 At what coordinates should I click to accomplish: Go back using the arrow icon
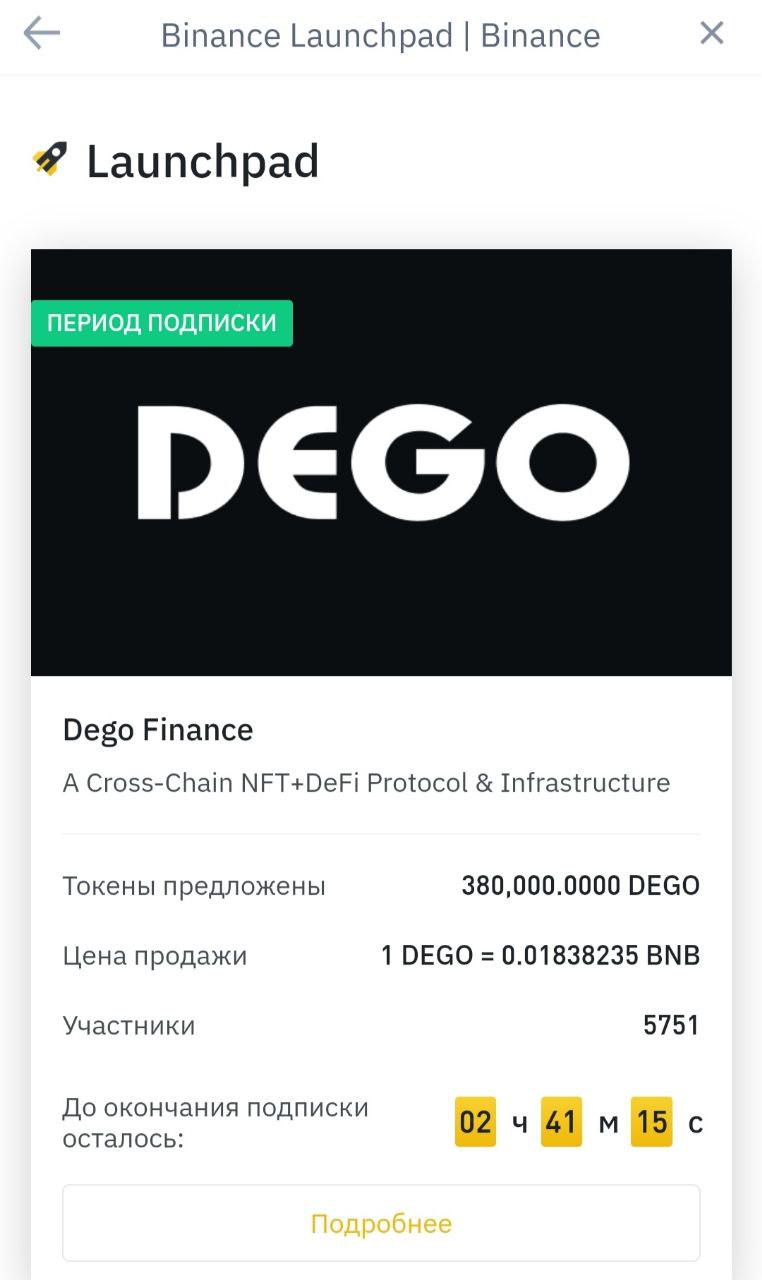pos(42,33)
